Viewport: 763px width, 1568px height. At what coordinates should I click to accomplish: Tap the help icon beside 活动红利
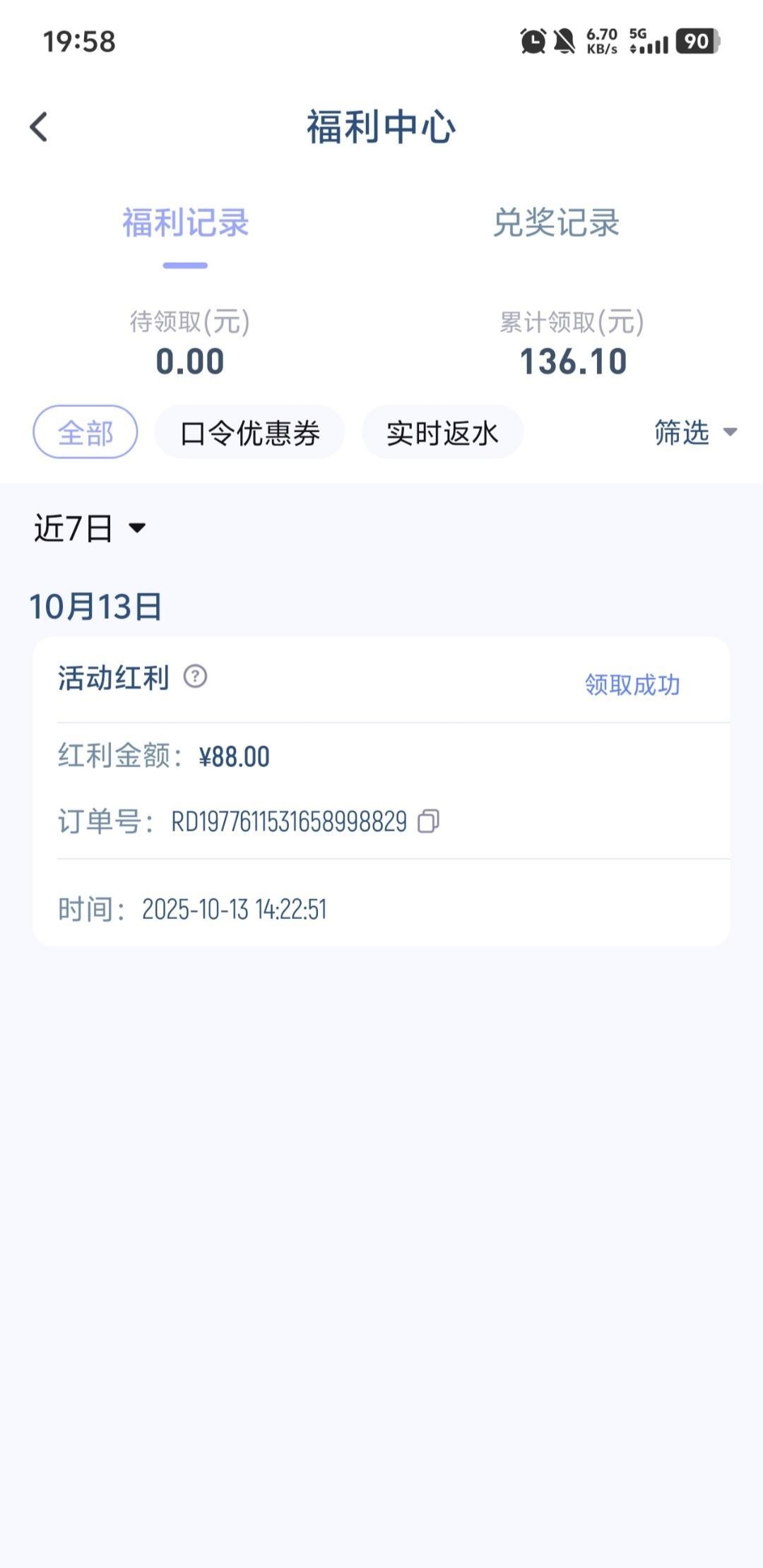195,677
